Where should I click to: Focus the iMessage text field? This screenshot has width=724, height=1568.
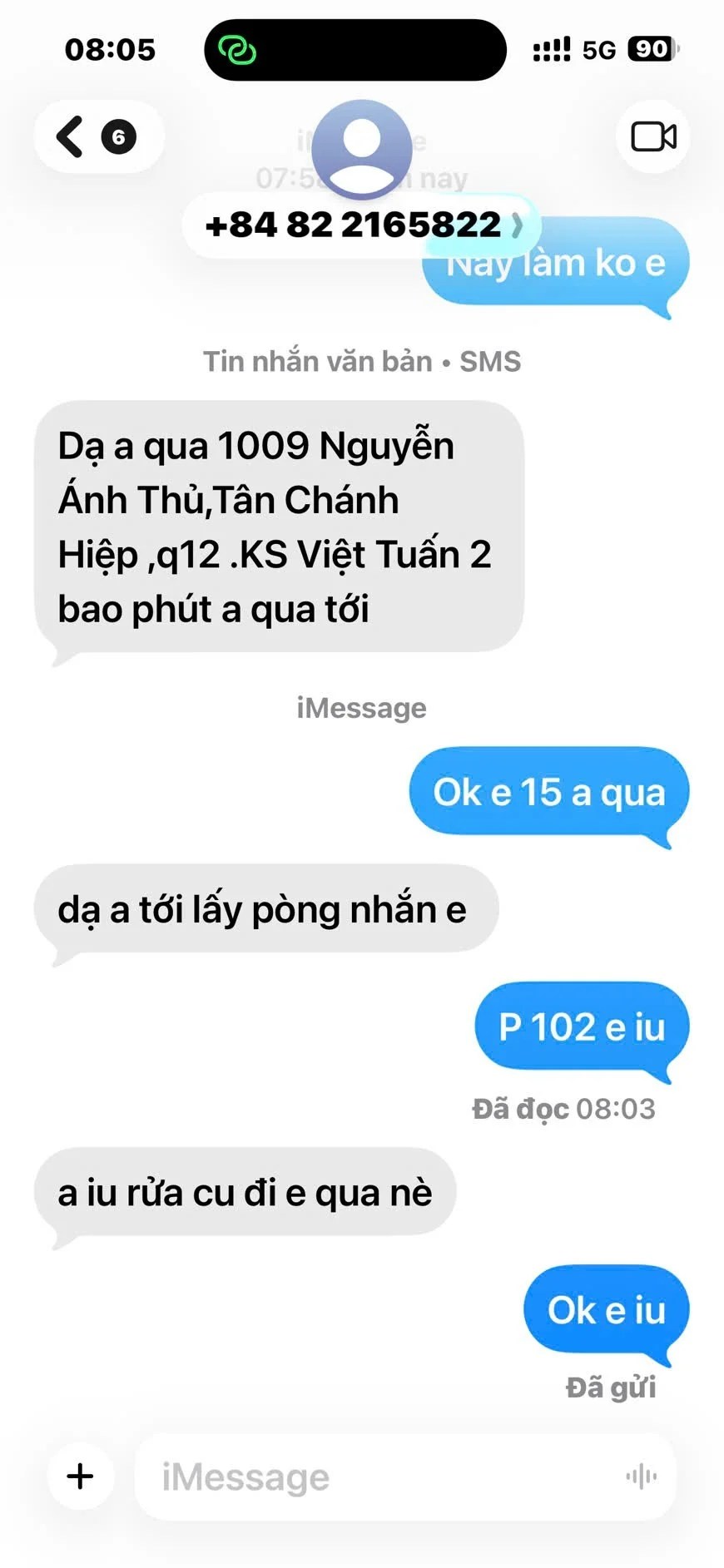coord(374,1477)
